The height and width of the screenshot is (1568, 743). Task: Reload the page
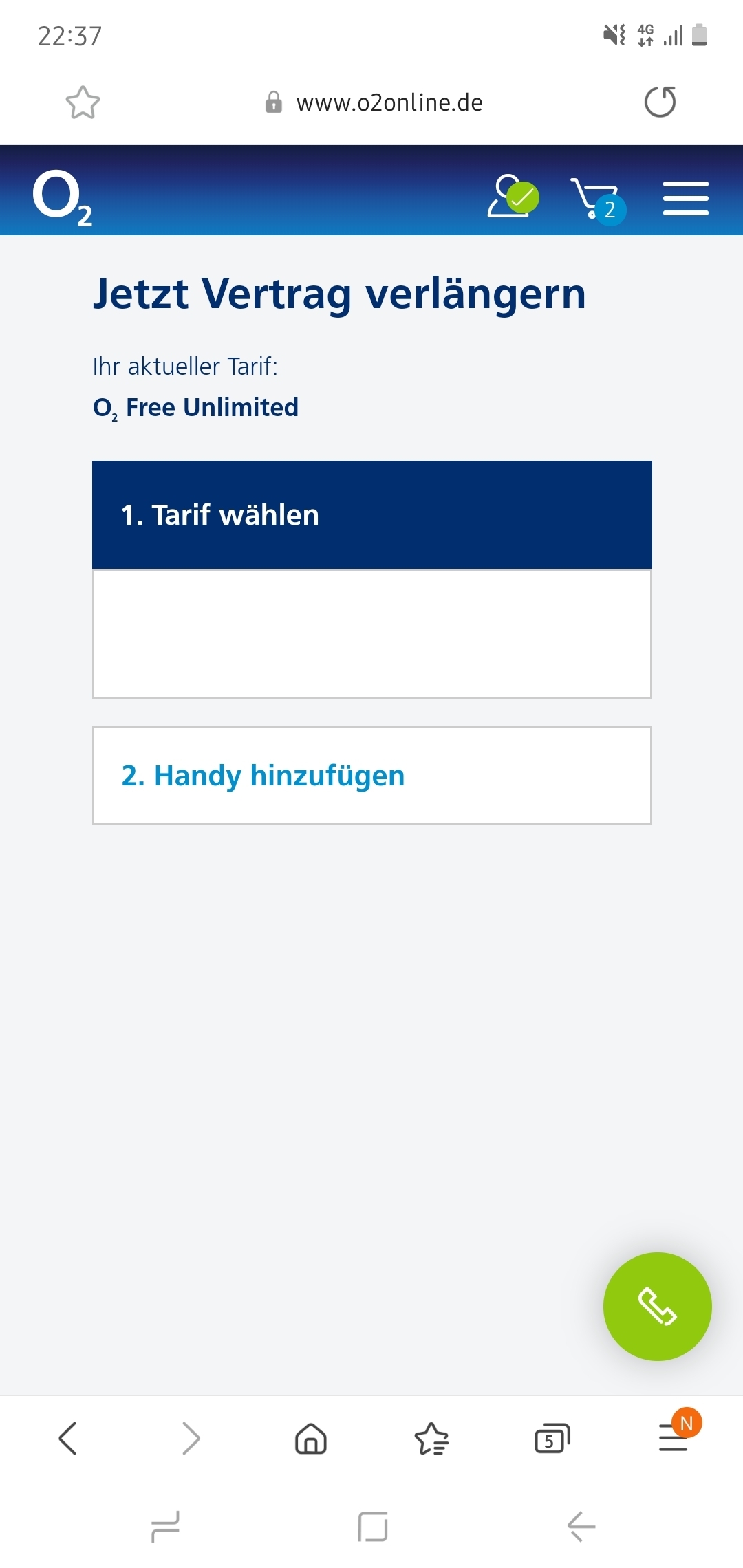coord(660,102)
